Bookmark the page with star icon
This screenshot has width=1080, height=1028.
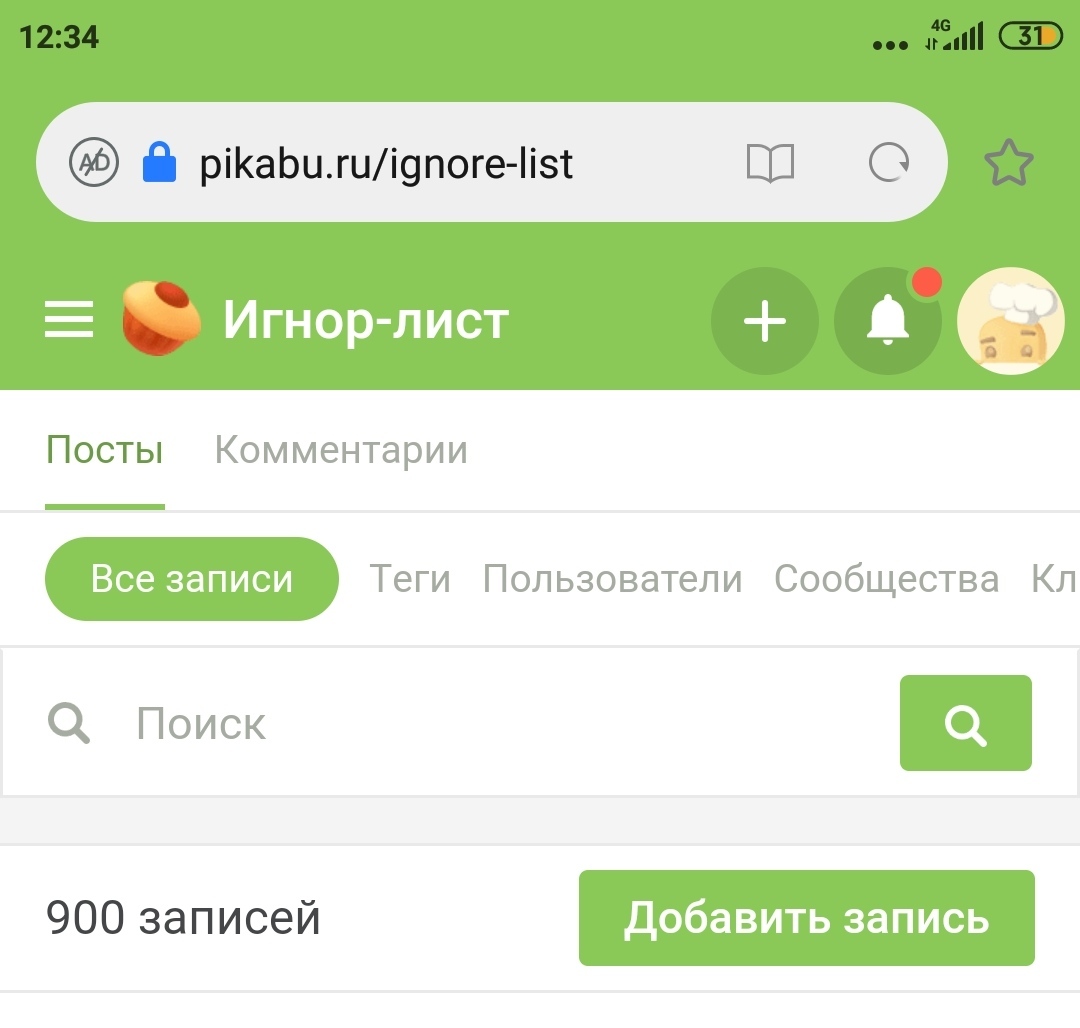point(1008,162)
